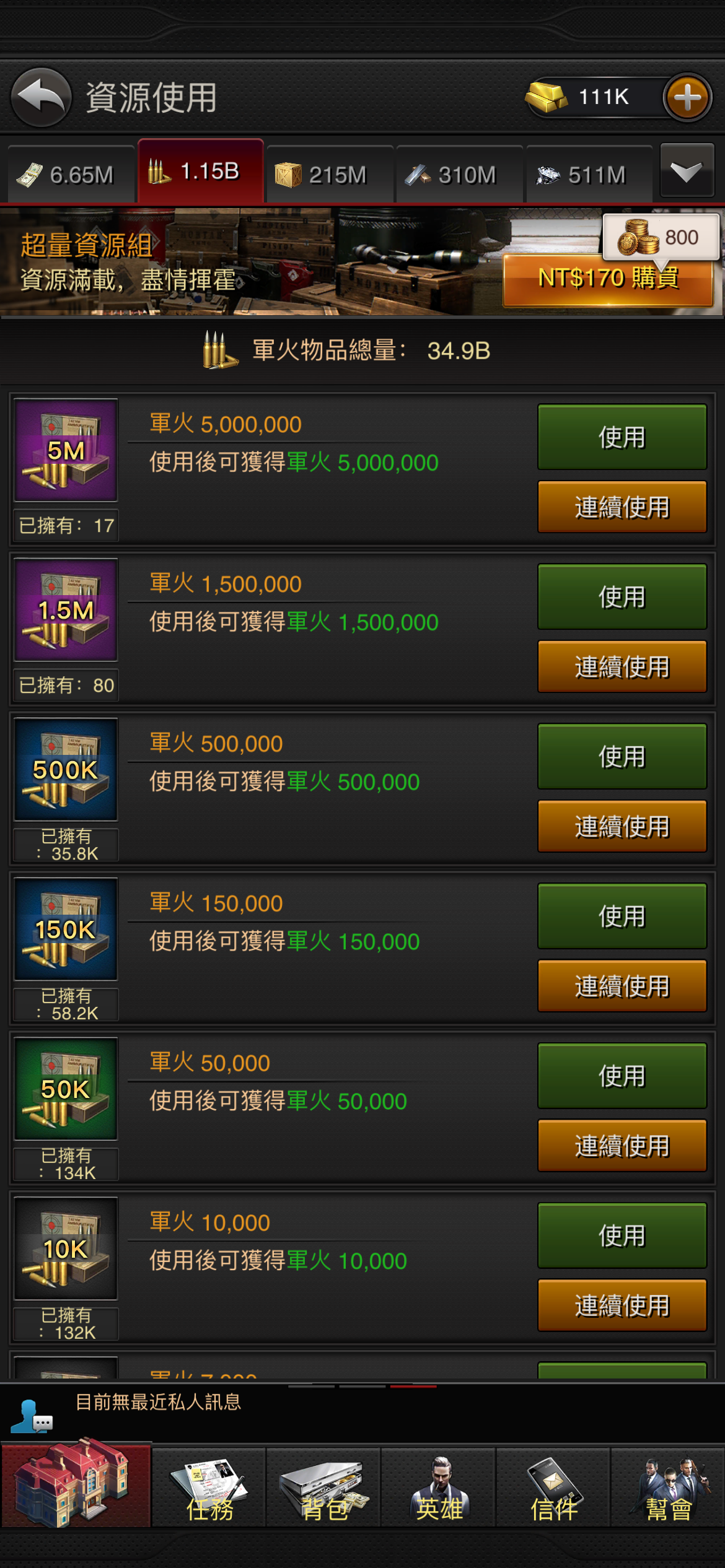The image size is (725, 1568).
Task: Expand the resource tabs dropdown arrow
Action: coord(687,171)
